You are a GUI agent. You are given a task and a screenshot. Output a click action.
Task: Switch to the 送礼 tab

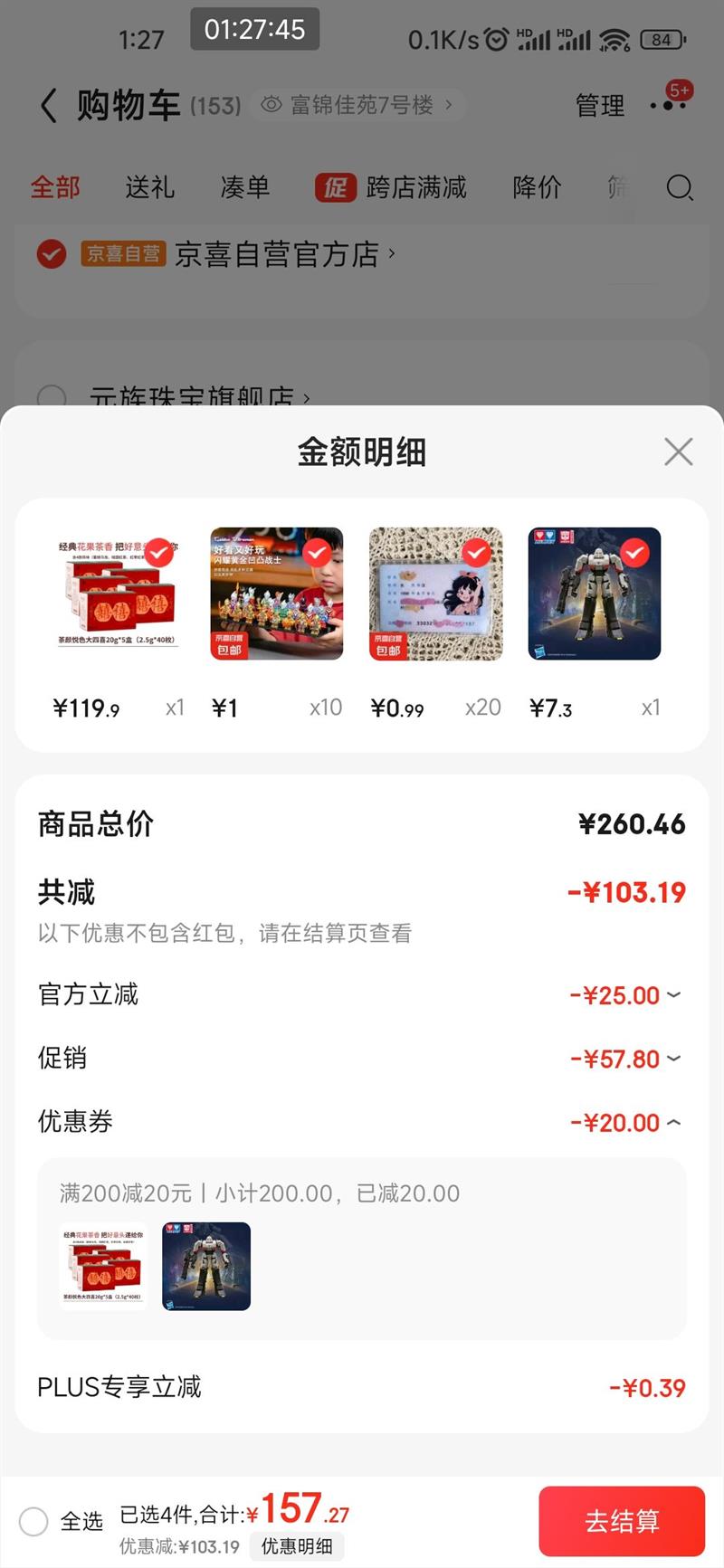click(x=149, y=187)
